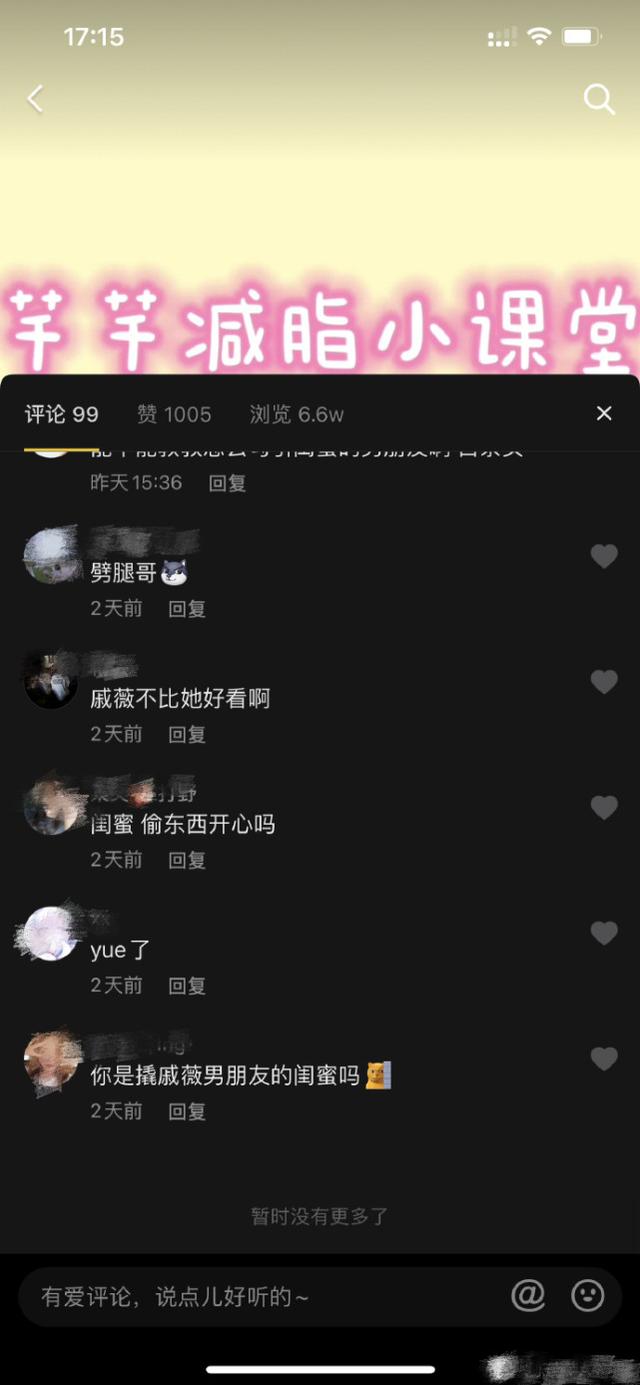Image resolution: width=640 pixels, height=1385 pixels.
Task: Switch to the 赞 1005 tab
Action: [174, 414]
